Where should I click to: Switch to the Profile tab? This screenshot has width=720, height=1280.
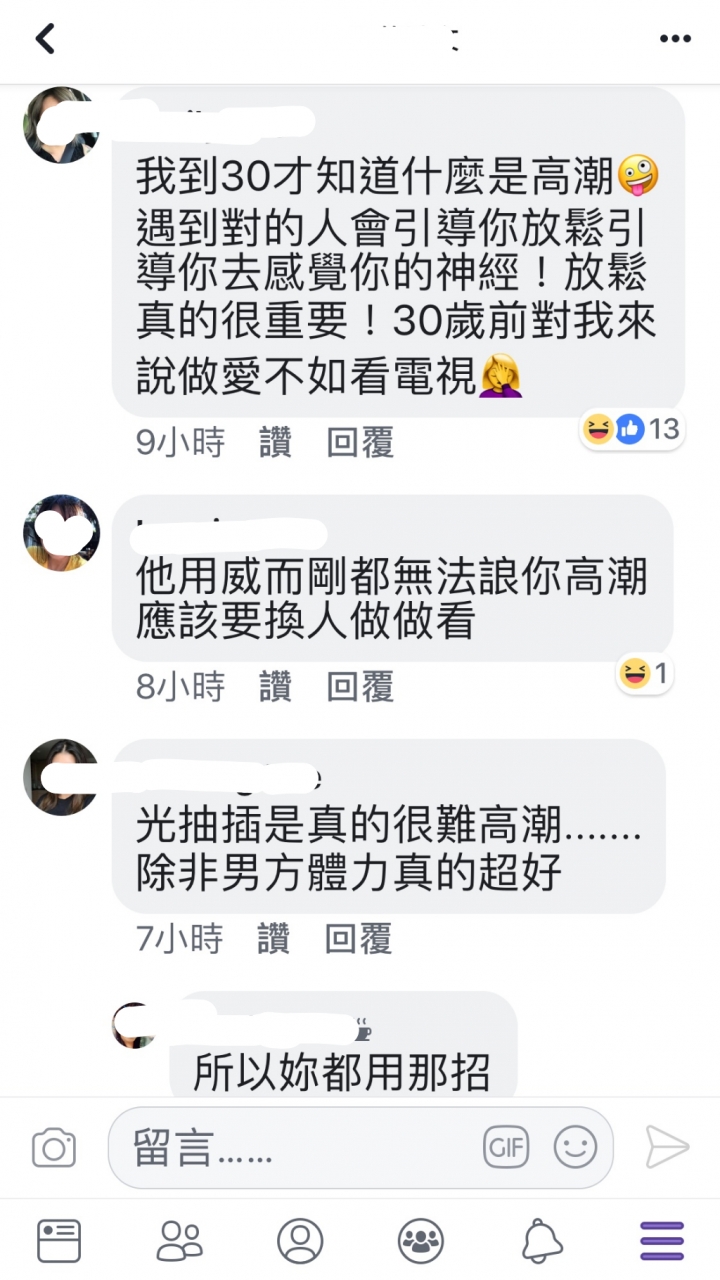(300, 1242)
